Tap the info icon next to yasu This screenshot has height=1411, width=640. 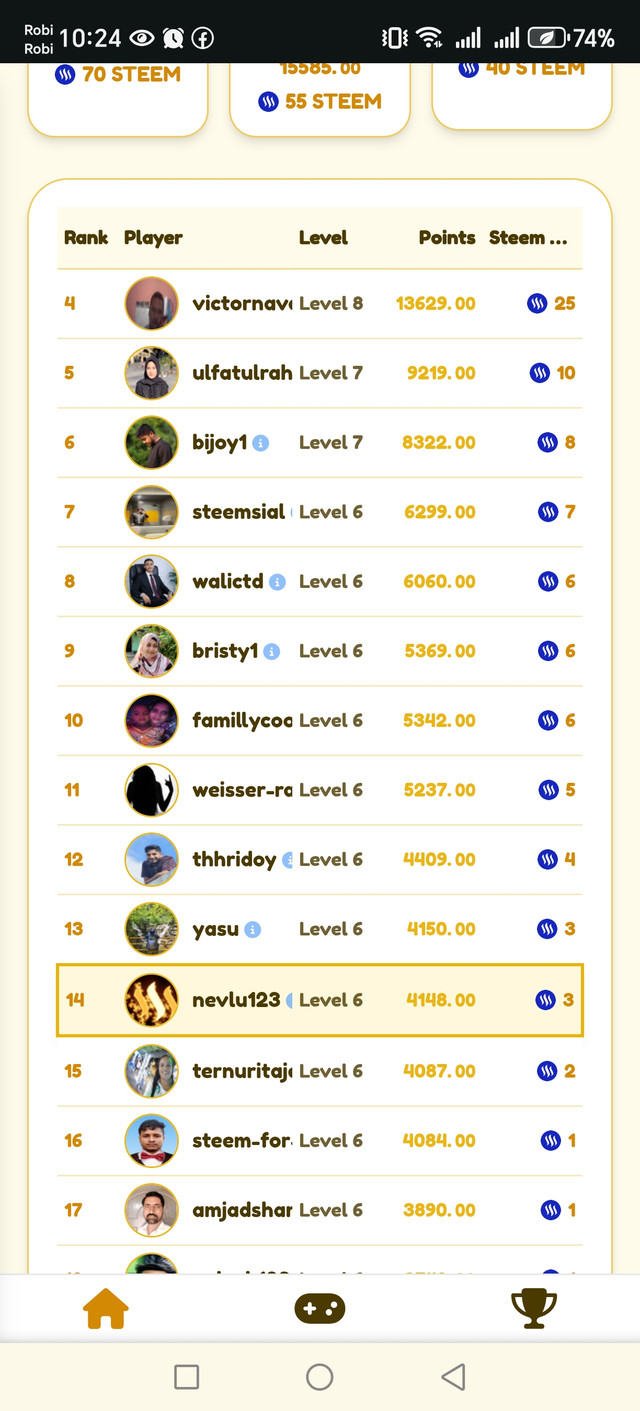tap(253, 930)
